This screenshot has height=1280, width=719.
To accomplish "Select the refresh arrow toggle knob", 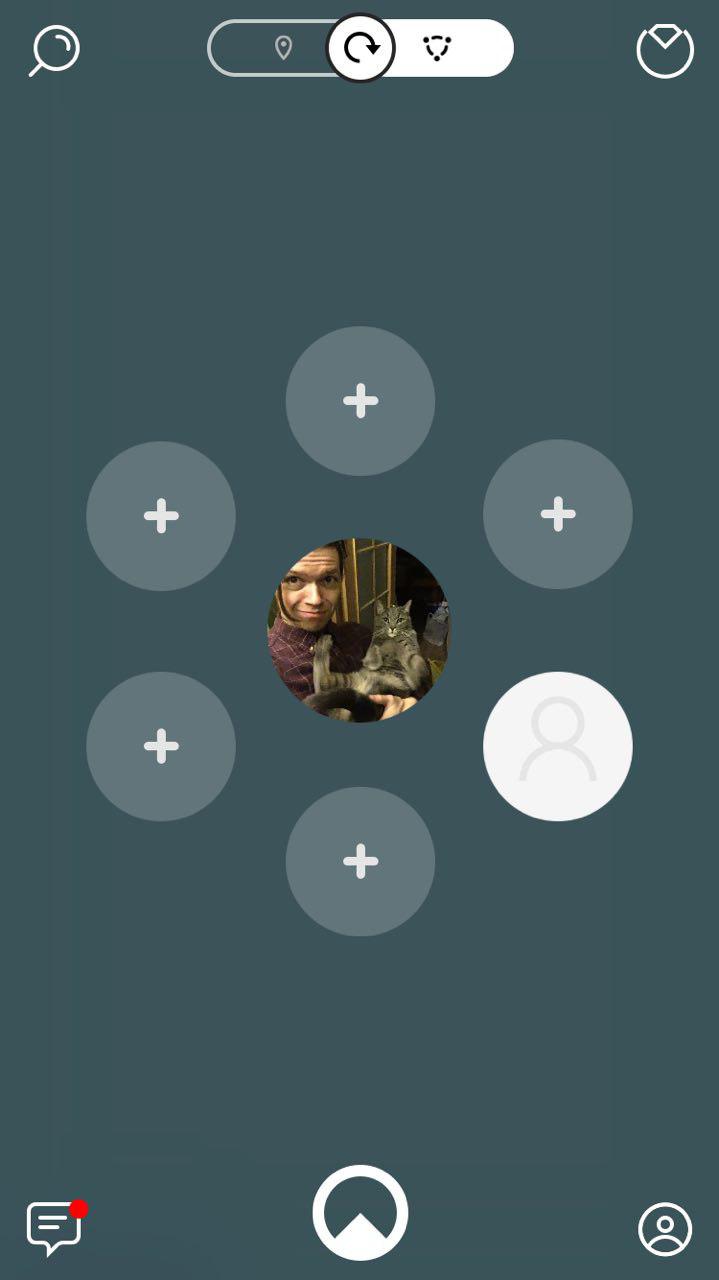I will [360, 48].
